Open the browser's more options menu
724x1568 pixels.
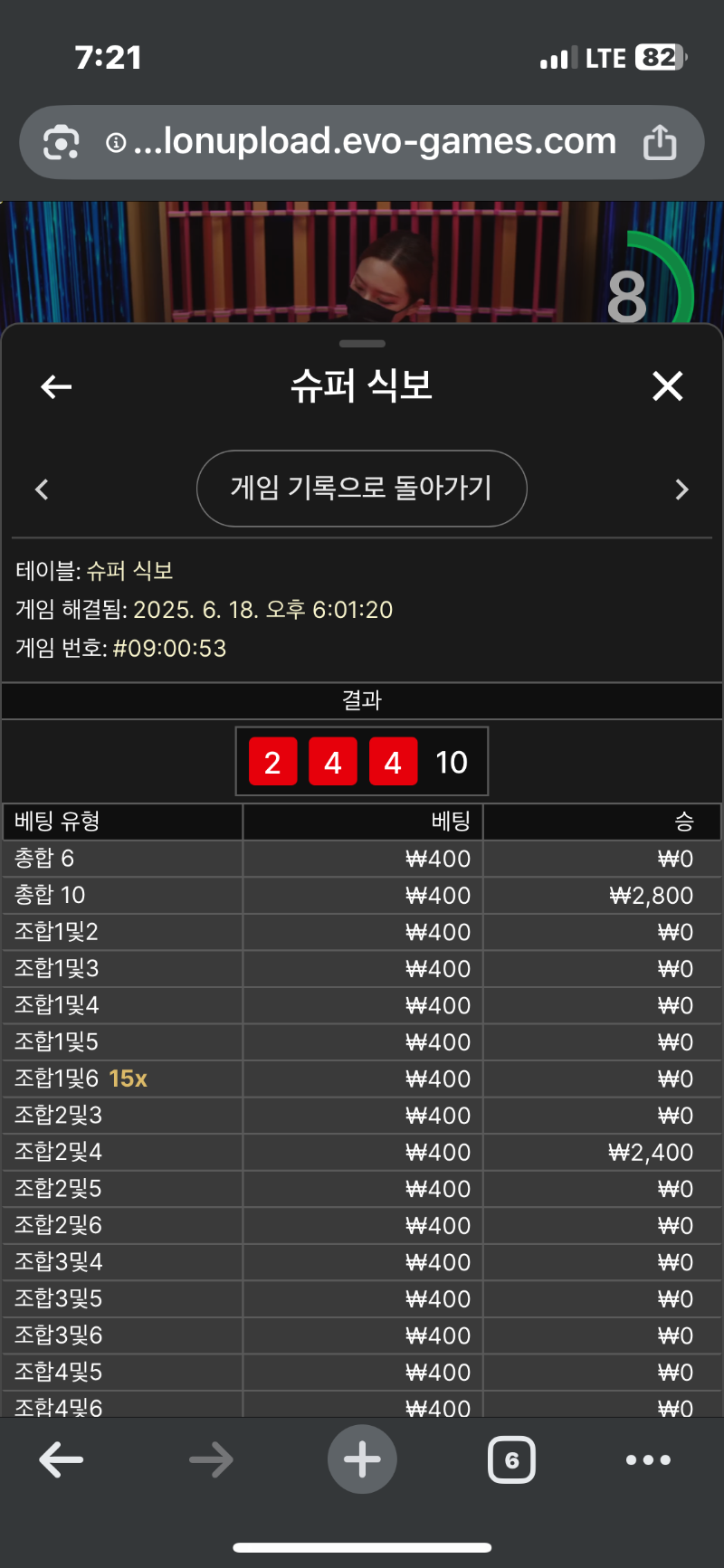click(648, 1459)
